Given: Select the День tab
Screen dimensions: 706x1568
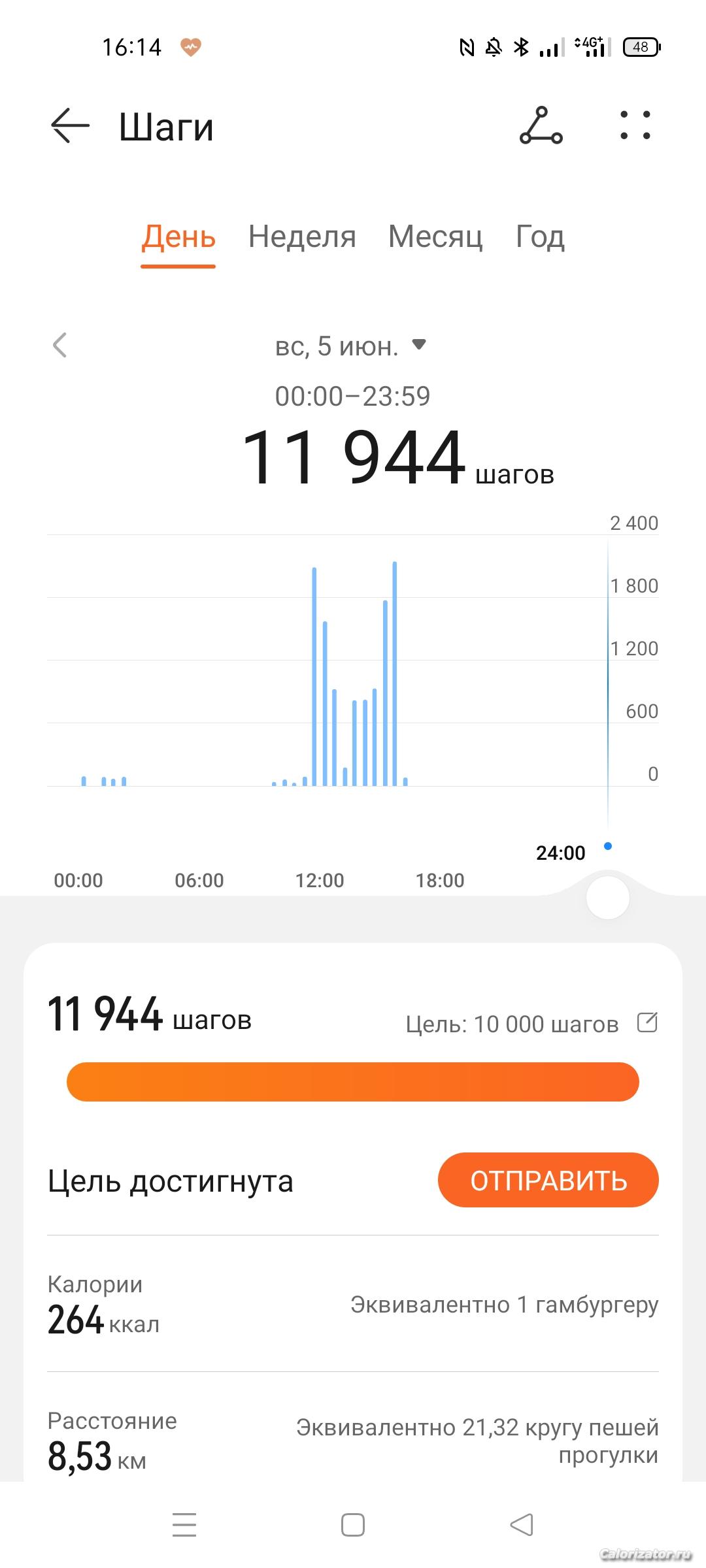Looking at the screenshot, I should tap(178, 237).
